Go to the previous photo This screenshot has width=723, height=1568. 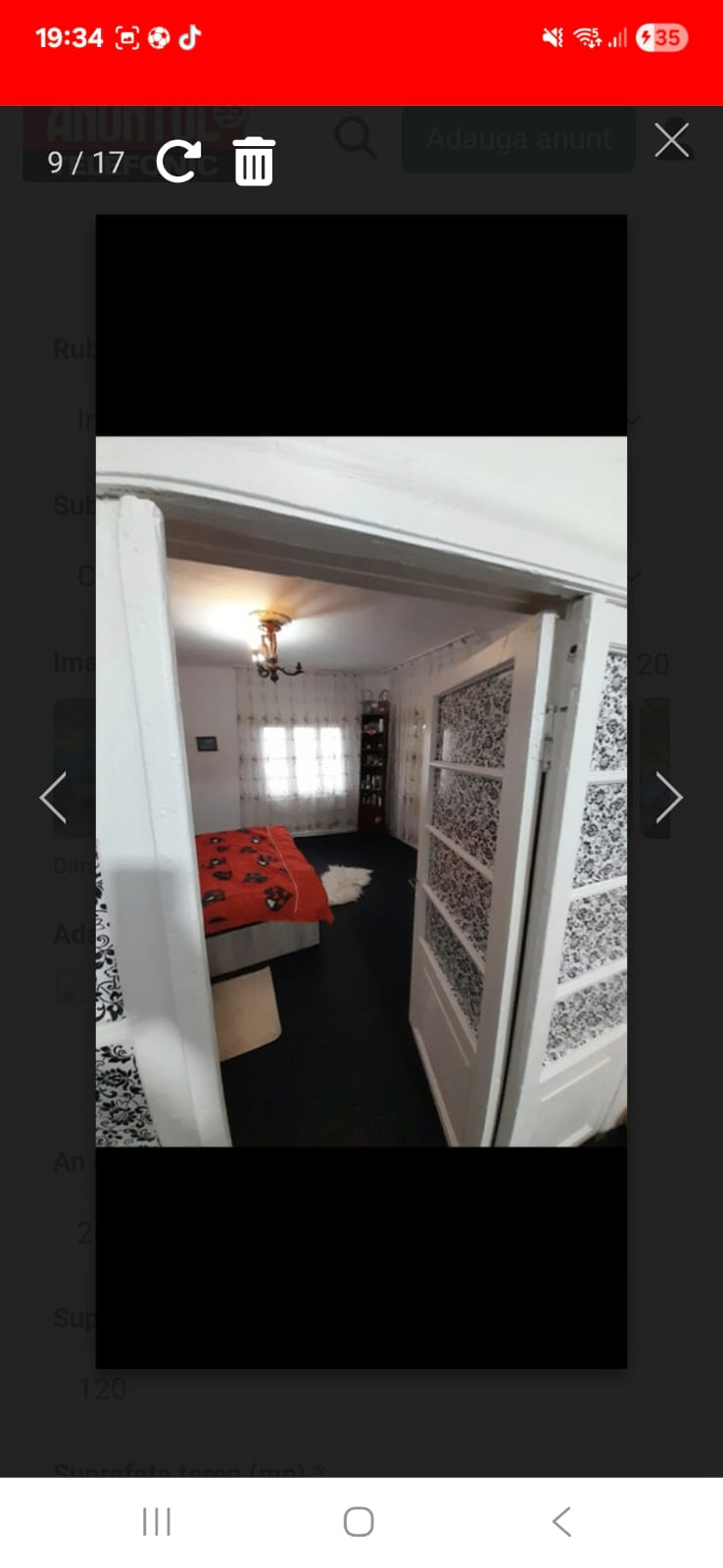click(x=53, y=798)
